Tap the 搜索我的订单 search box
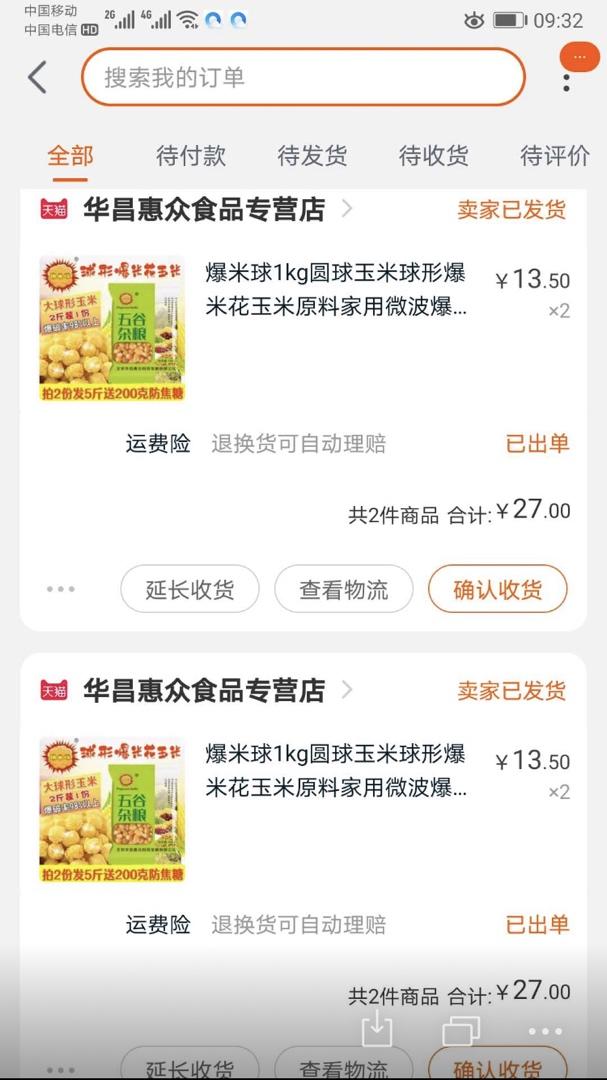The image size is (607, 1080). click(302, 77)
